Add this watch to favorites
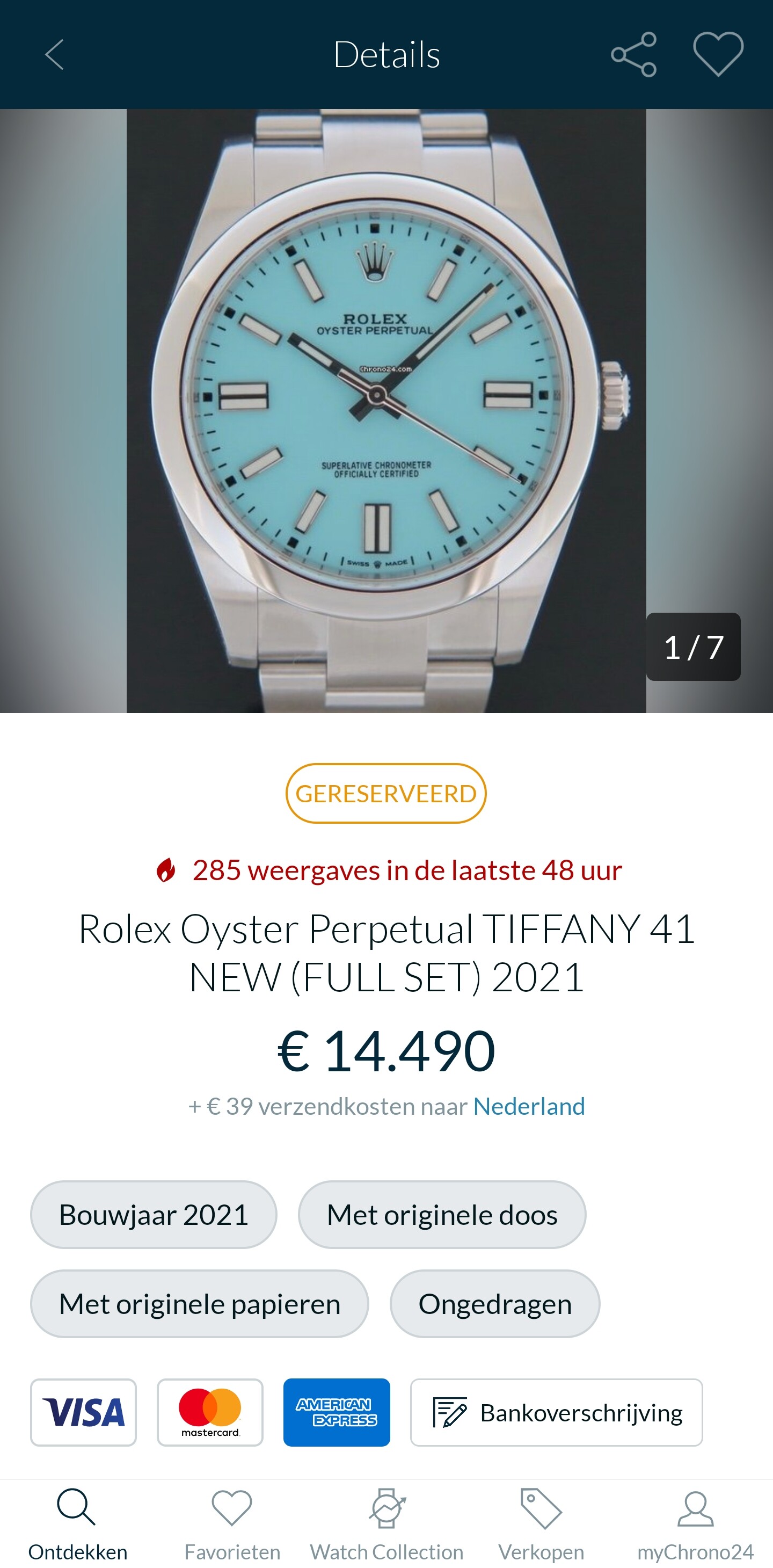This screenshot has height=1568, width=773. (x=718, y=55)
